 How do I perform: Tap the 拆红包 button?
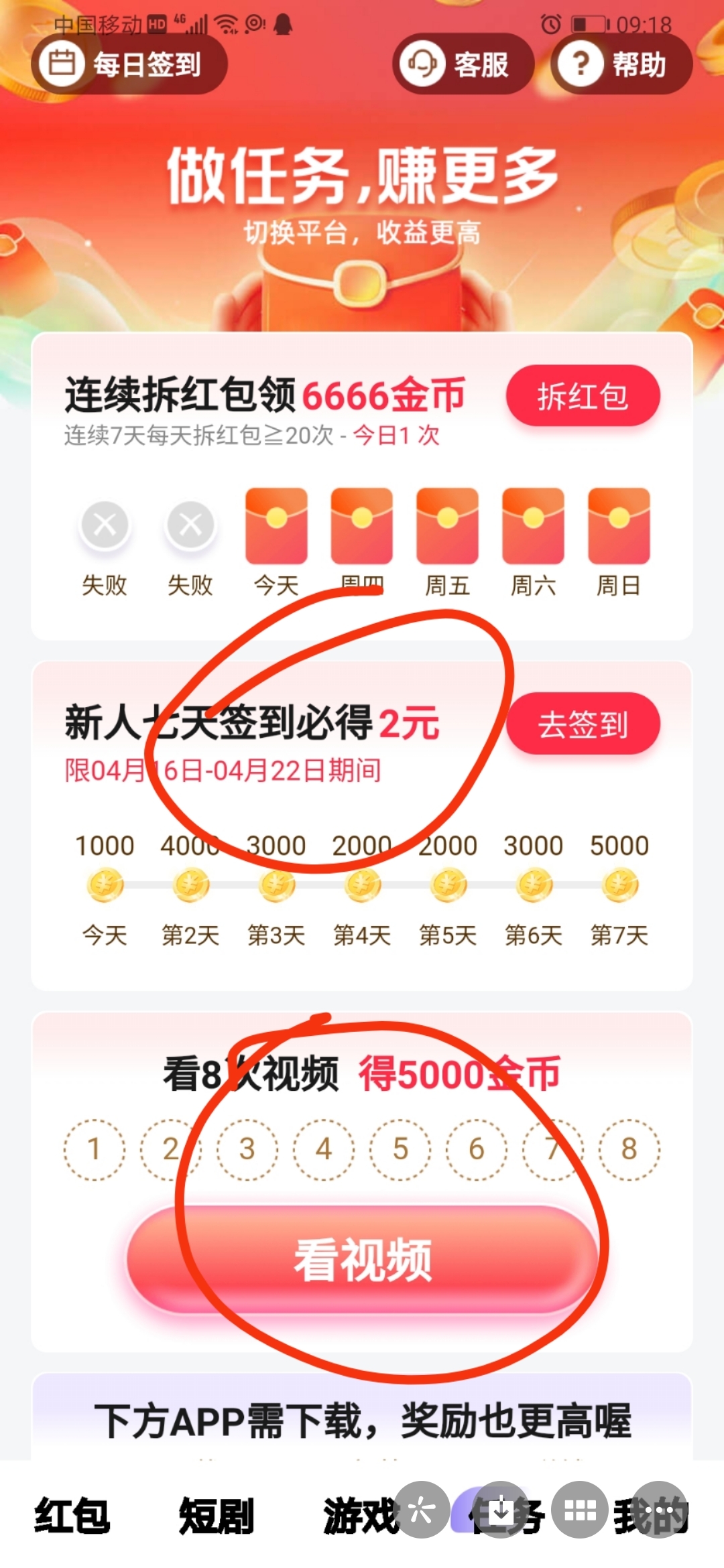click(x=583, y=396)
